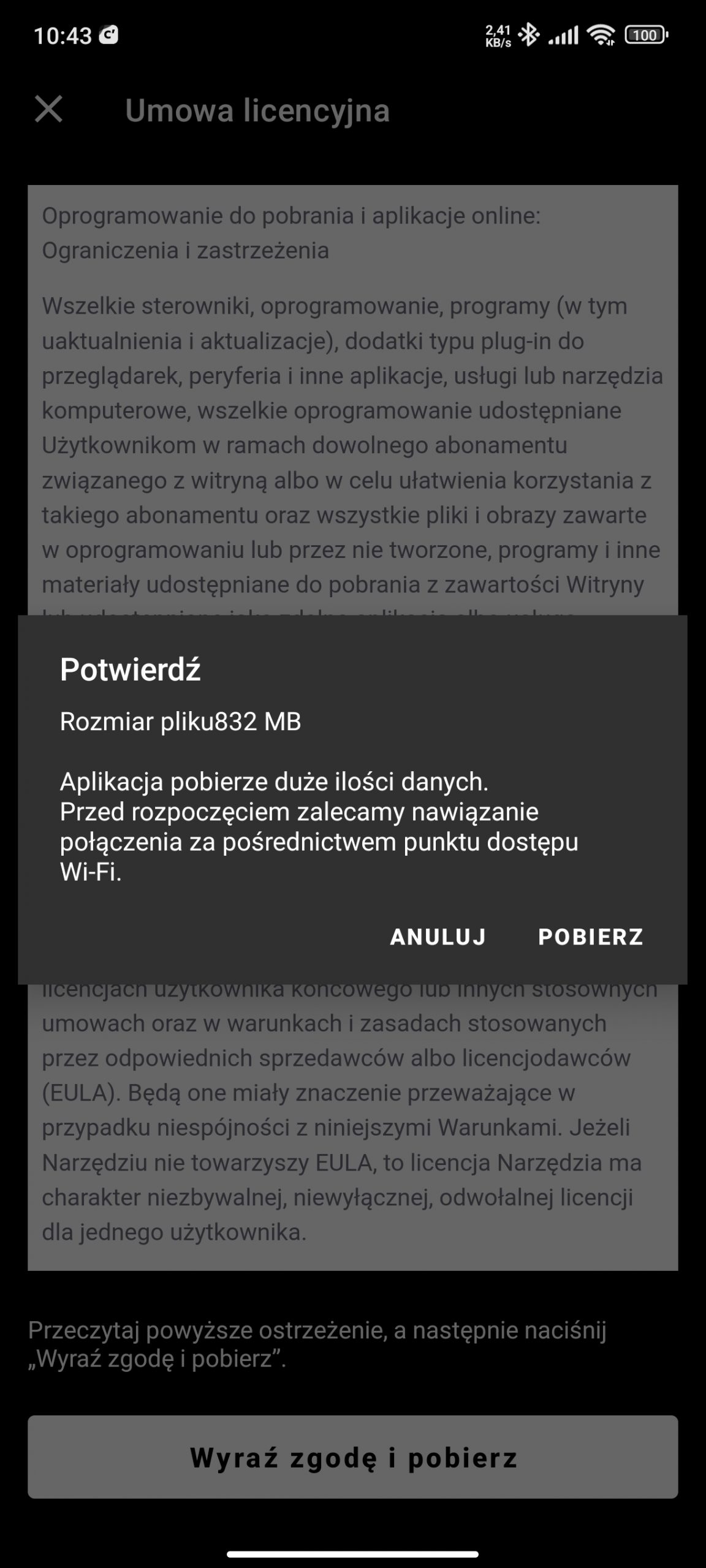The image size is (706, 1568).
Task: Tap Wyraź zgodę i pobierz button
Action: [353, 1457]
